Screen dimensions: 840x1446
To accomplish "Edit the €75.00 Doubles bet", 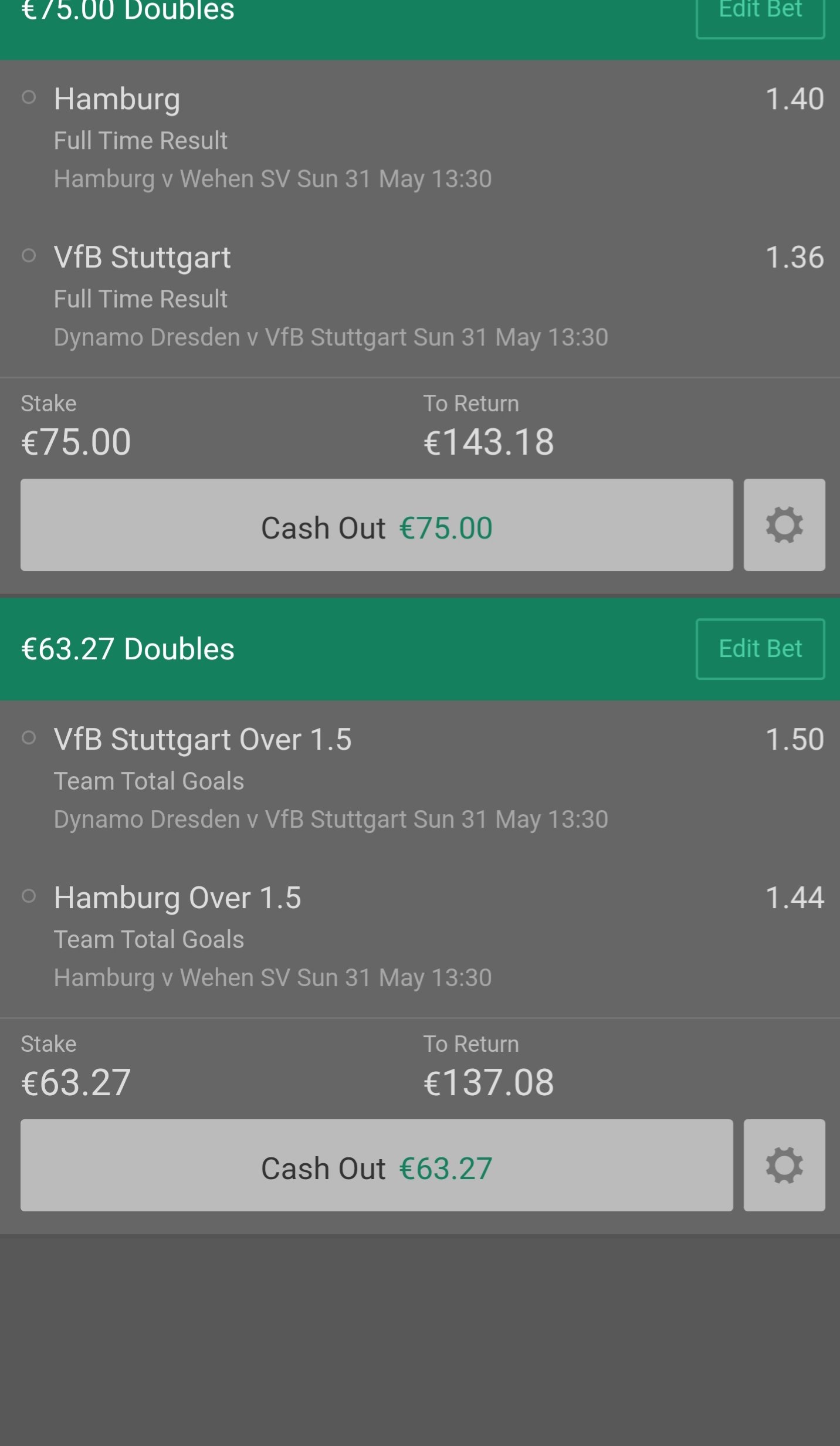I will pos(760,16).
